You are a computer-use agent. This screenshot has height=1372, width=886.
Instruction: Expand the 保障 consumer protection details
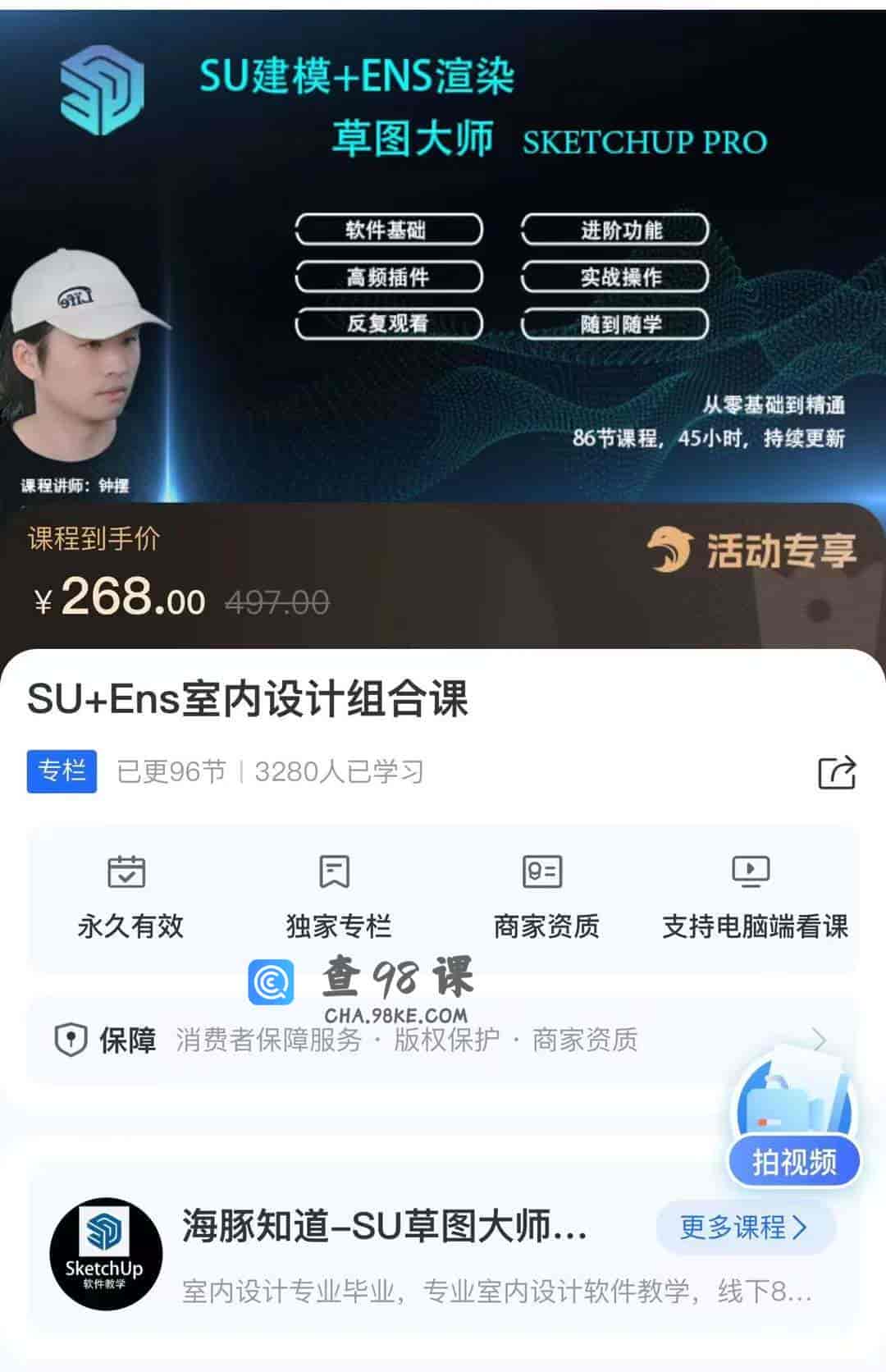click(x=820, y=1040)
